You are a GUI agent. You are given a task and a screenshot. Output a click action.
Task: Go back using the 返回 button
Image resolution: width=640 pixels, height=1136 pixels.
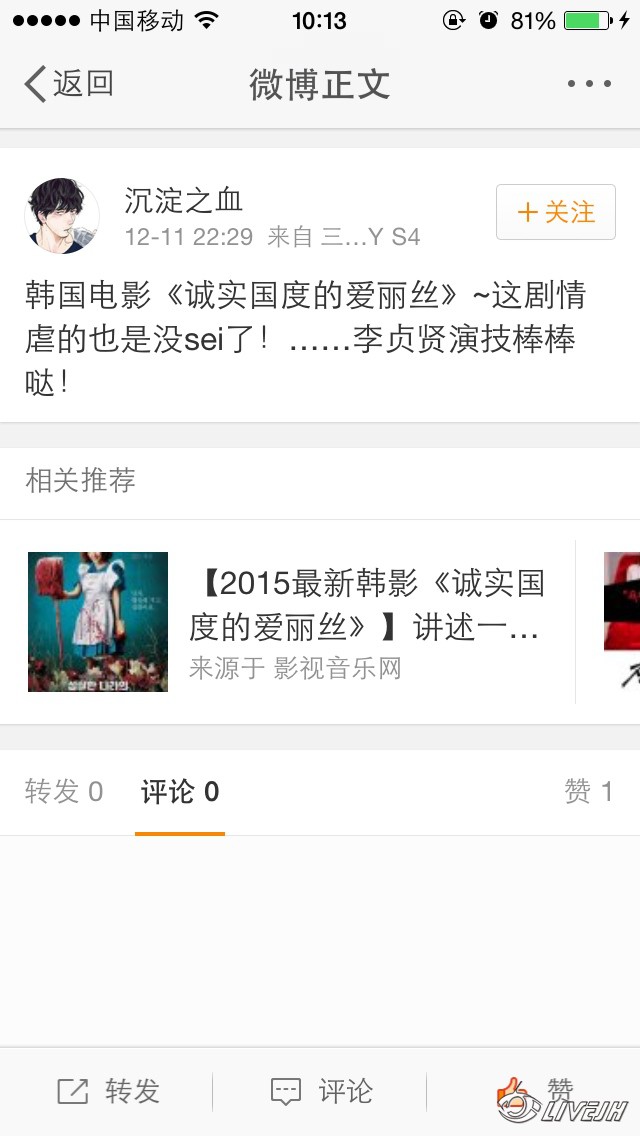pyautogui.click(x=68, y=84)
